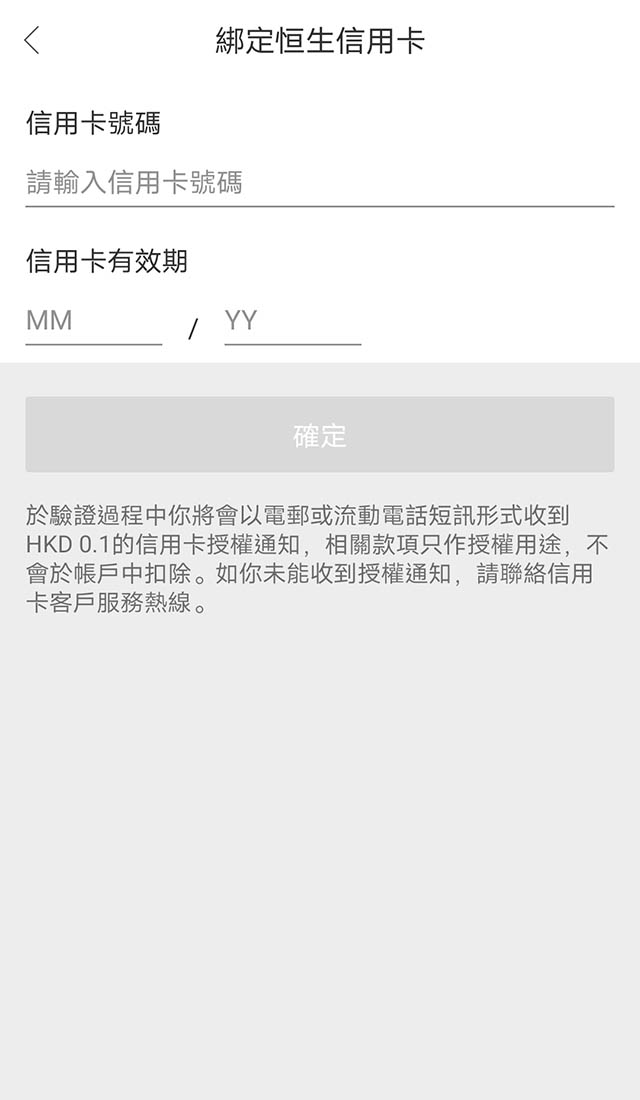Focus the YY expiry year field

[x=293, y=321]
